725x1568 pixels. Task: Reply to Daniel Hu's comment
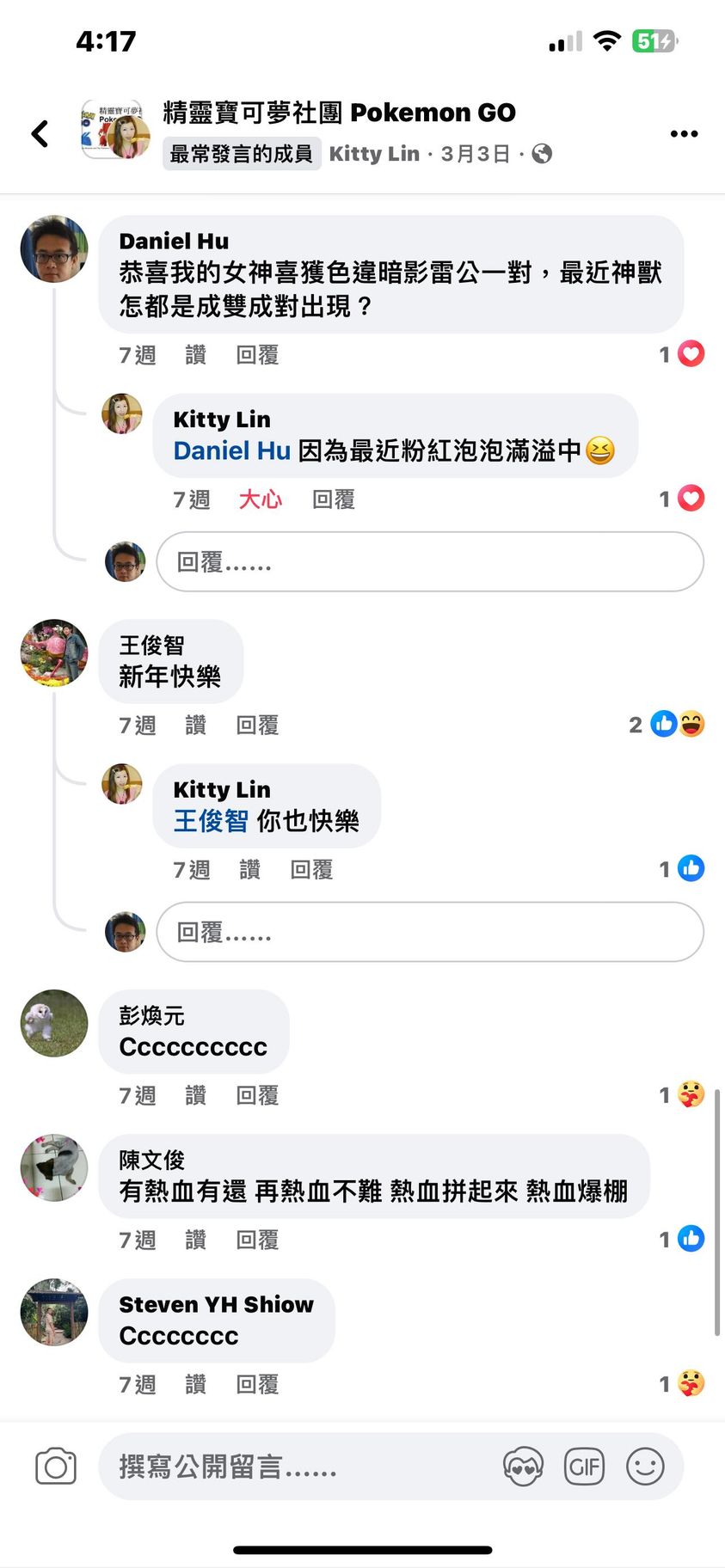[x=257, y=355]
